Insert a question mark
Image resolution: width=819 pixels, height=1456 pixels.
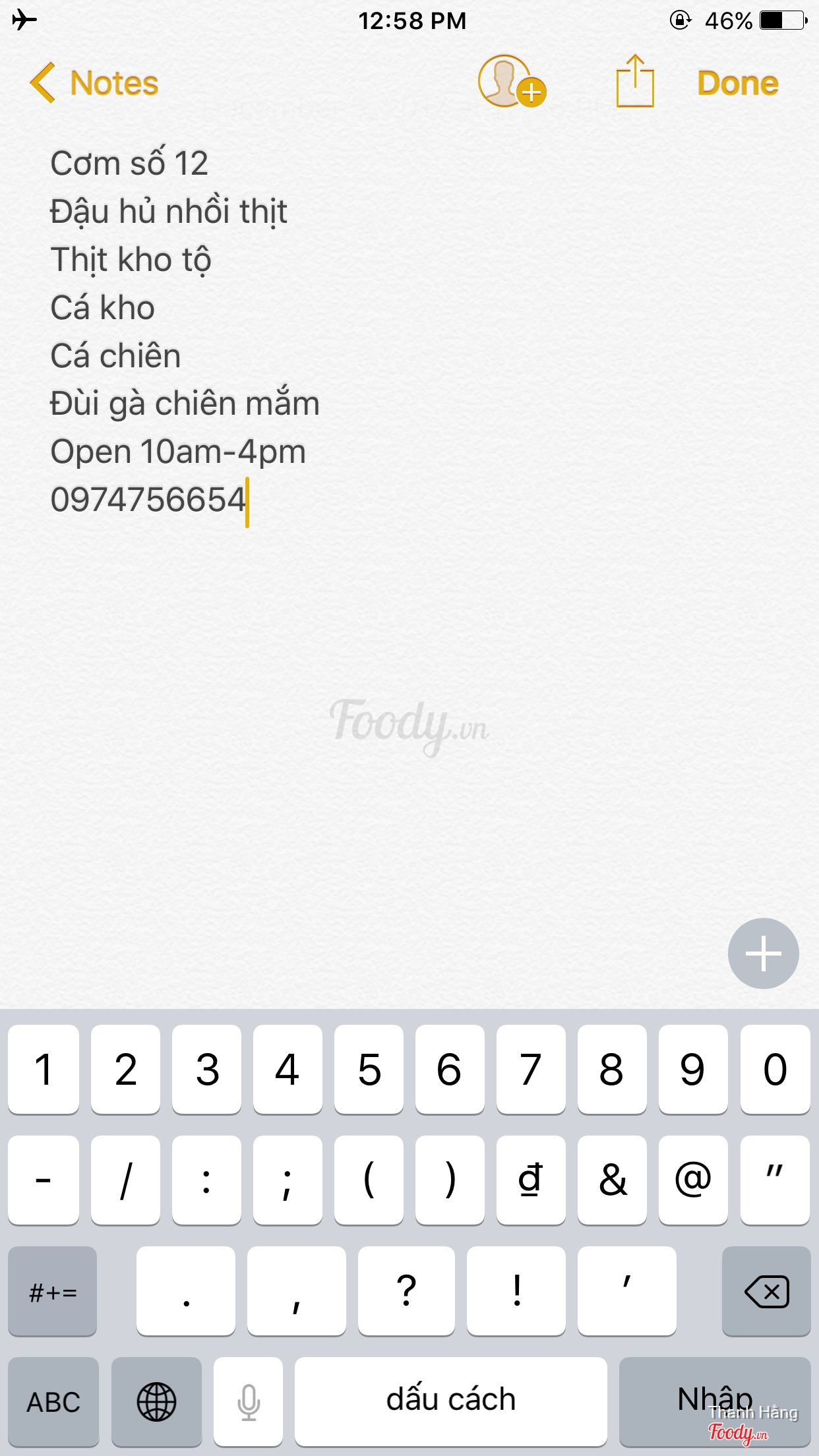click(x=406, y=1291)
